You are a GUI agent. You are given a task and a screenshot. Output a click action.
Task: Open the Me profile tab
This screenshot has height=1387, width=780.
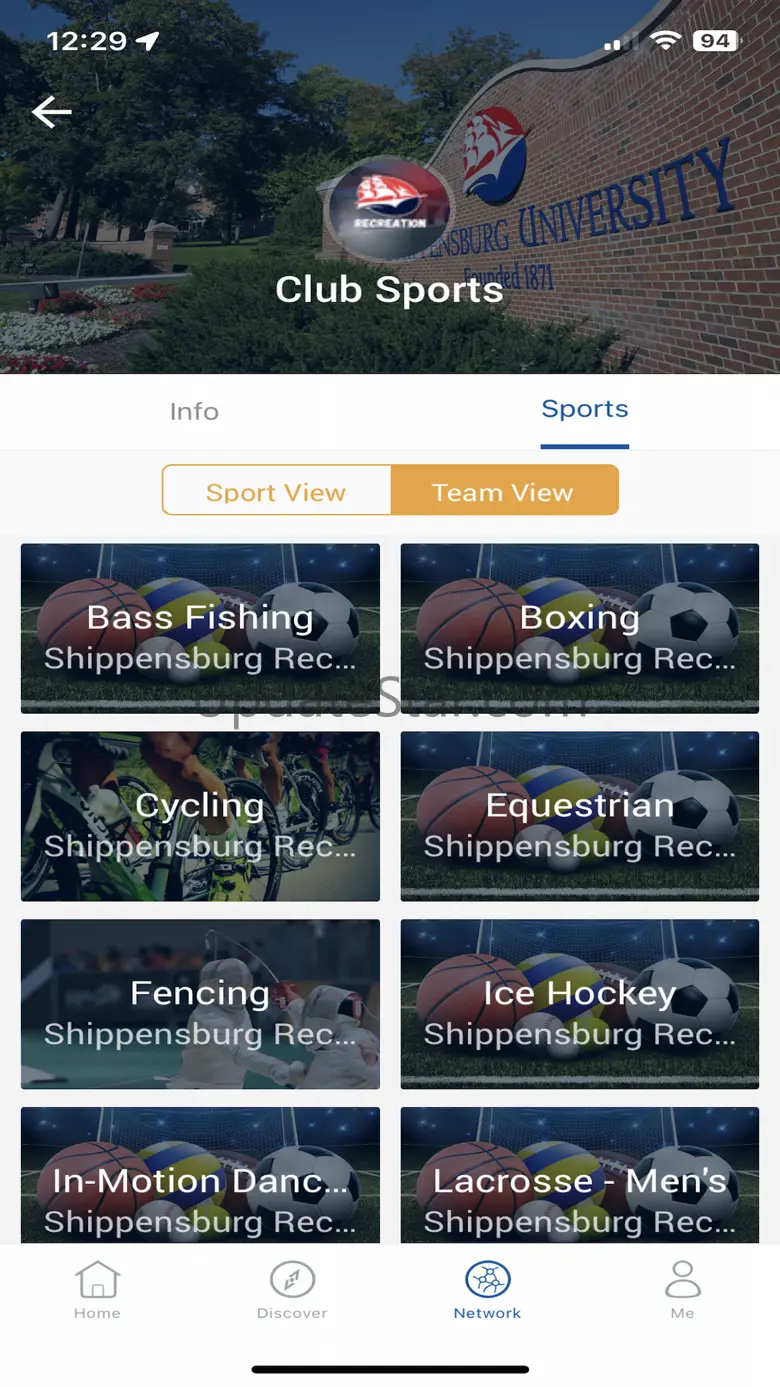[683, 1290]
